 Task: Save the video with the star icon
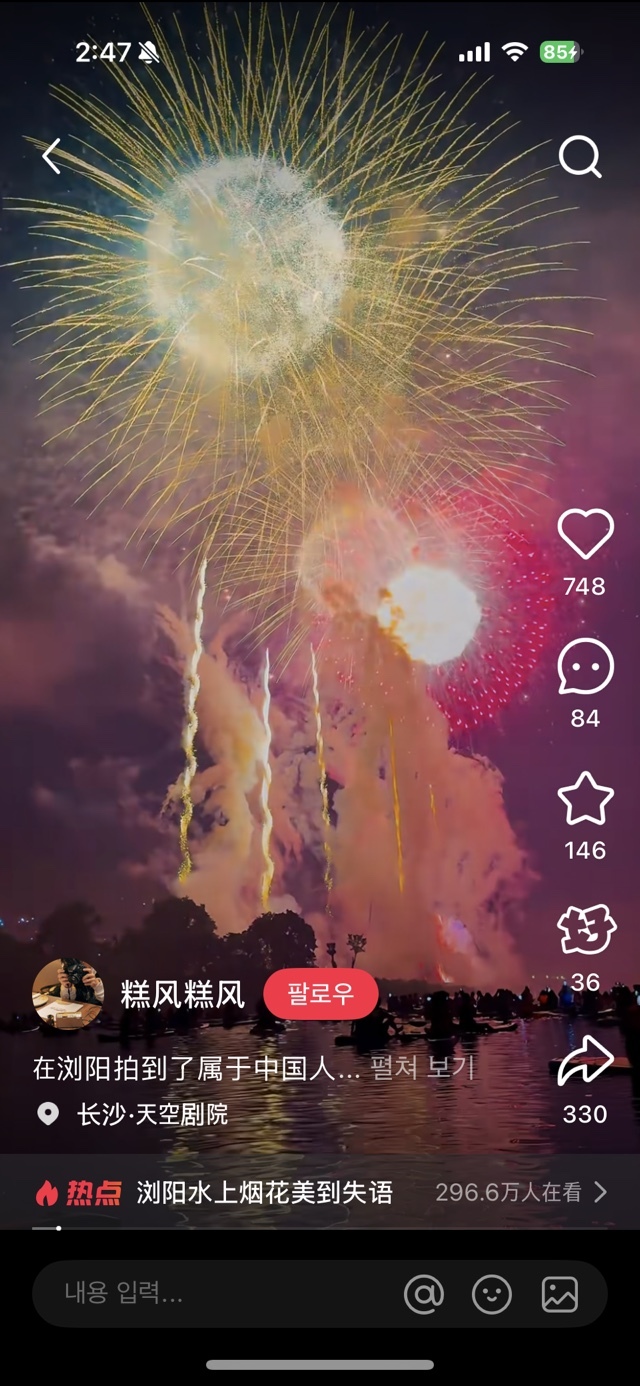[x=585, y=799]
